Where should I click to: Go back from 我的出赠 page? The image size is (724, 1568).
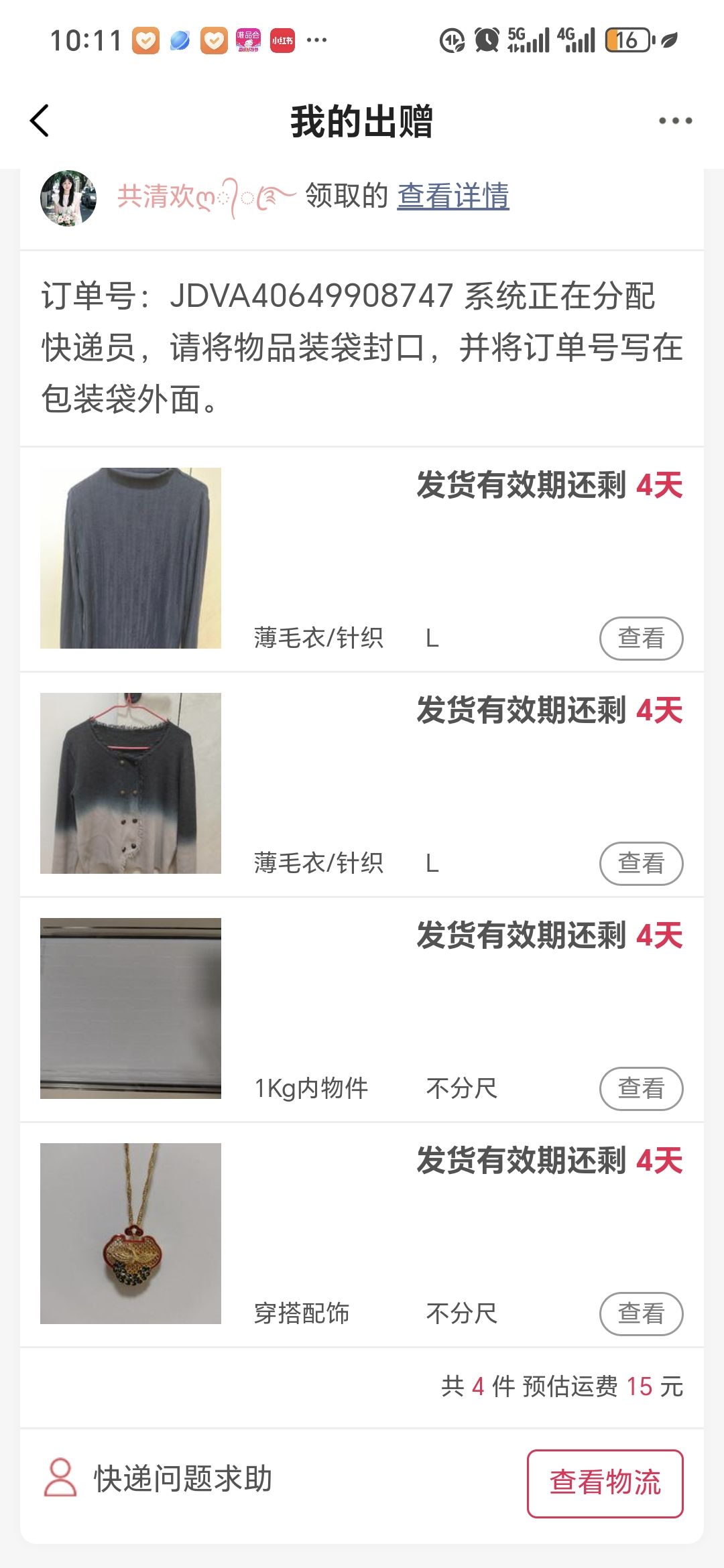pyautogui.click(x=40, y=121)
